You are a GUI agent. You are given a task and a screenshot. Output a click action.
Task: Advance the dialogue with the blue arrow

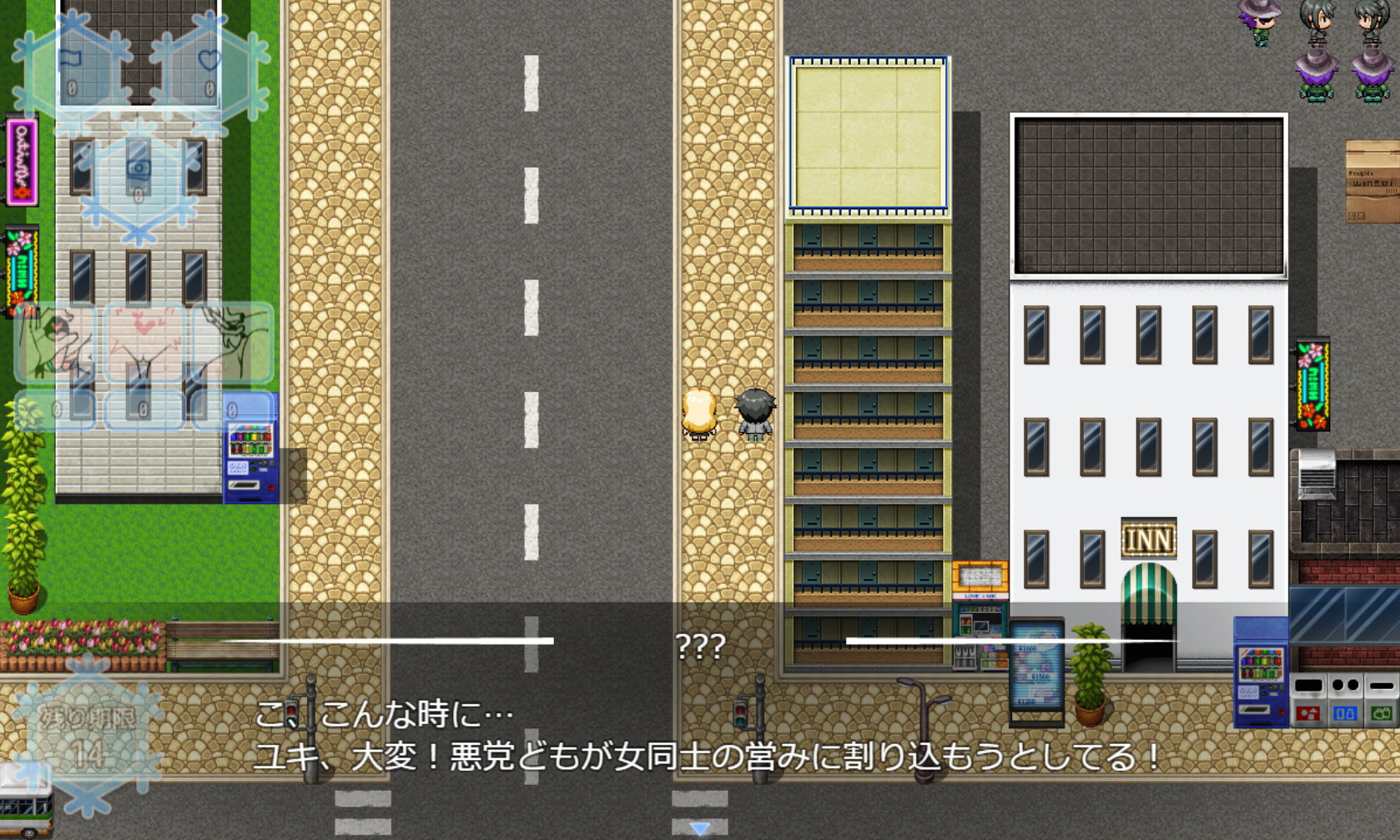[x=699, y=827]
